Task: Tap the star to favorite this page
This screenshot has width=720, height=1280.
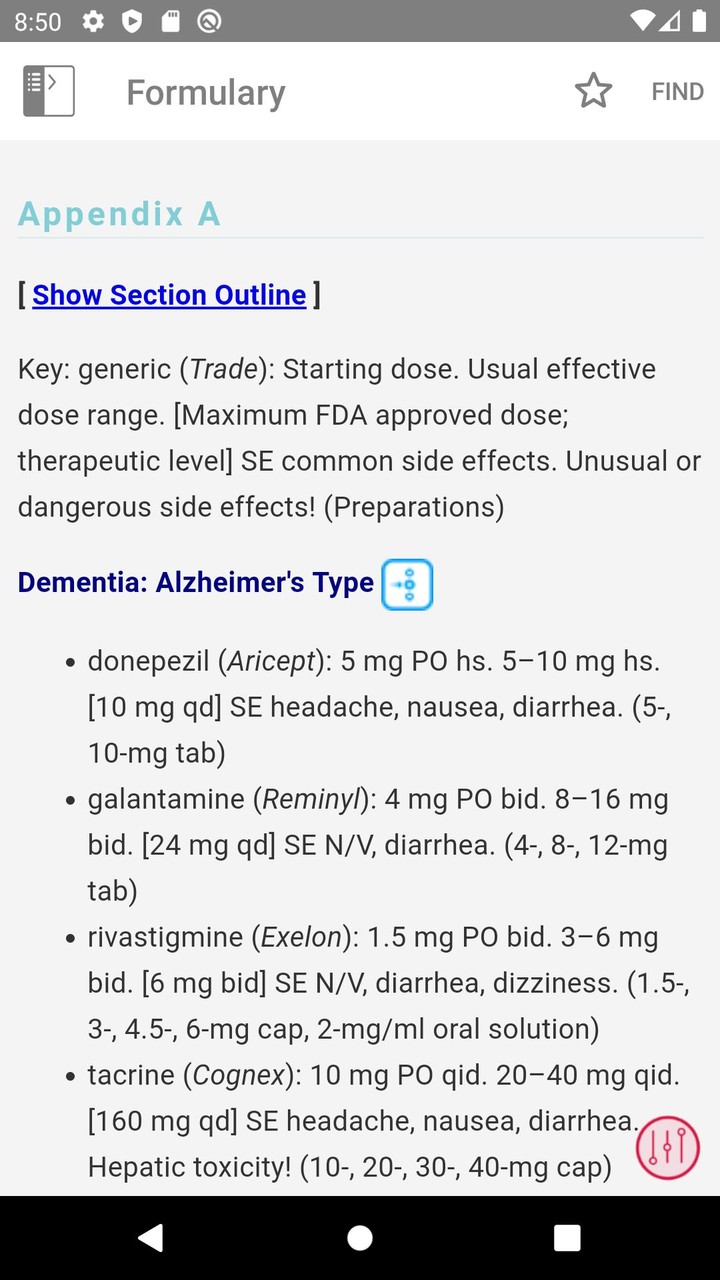Action: [x=593, y=90]
